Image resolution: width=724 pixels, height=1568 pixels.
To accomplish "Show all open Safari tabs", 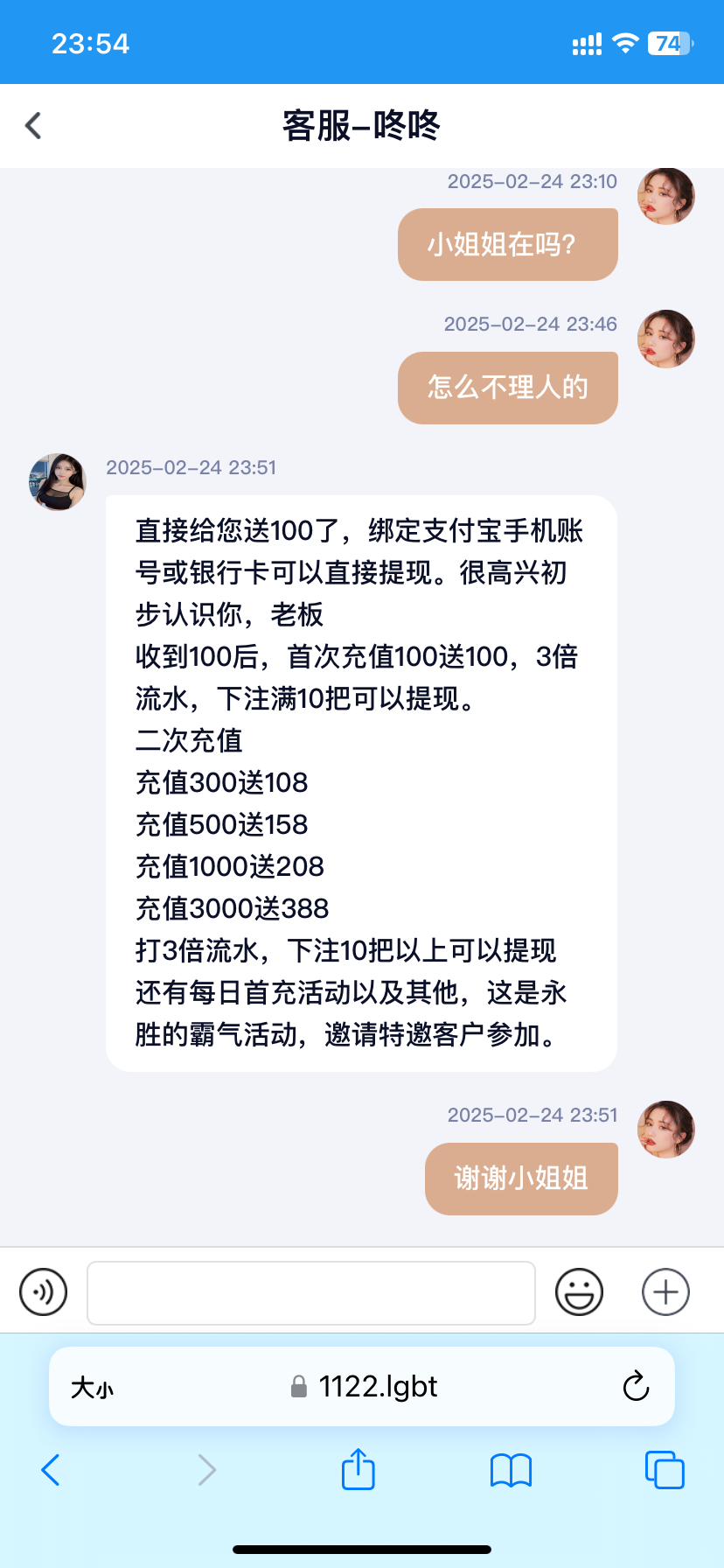I will 665,1470.
